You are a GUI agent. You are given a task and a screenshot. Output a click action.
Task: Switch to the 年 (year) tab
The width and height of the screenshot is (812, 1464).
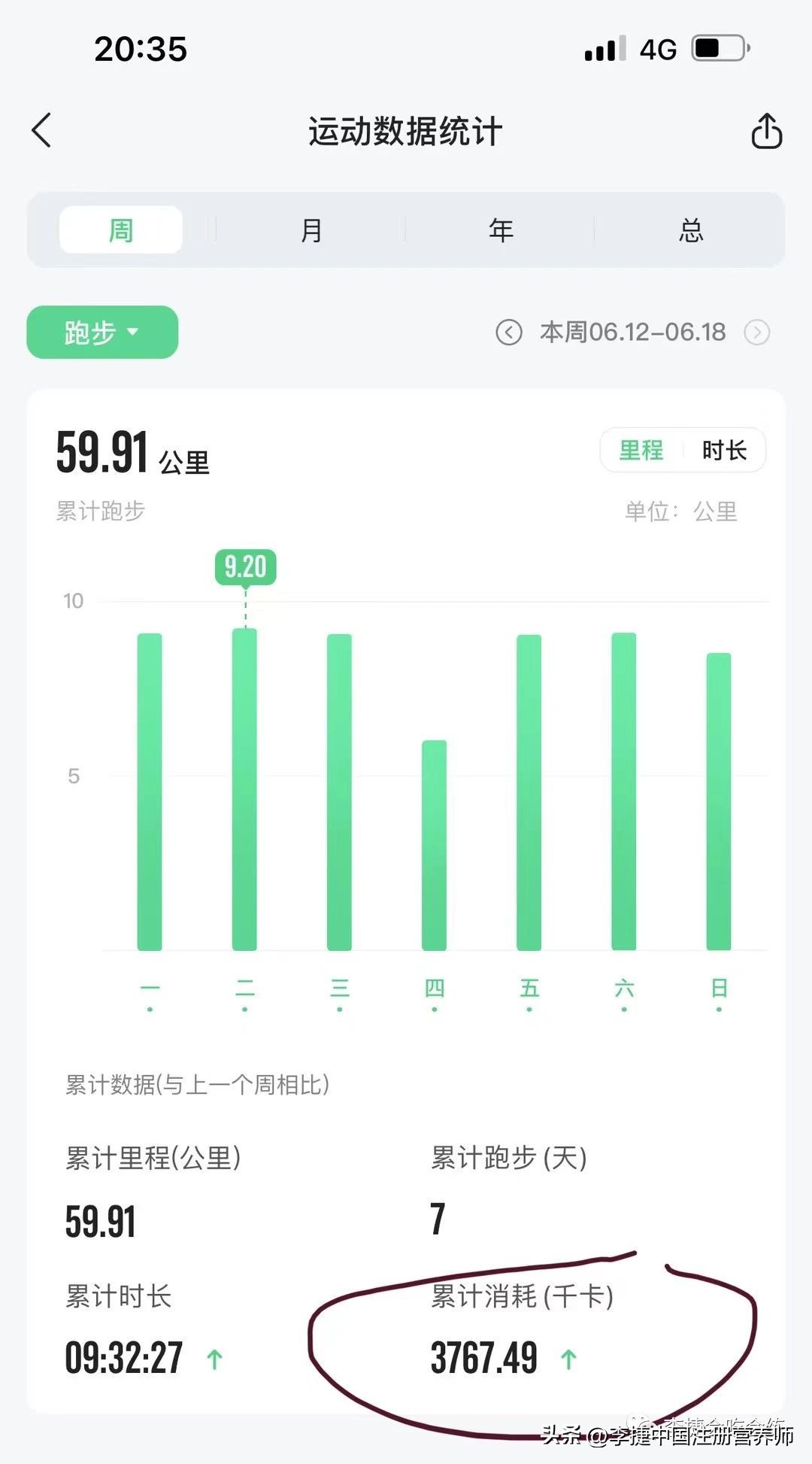pos(500,229)
